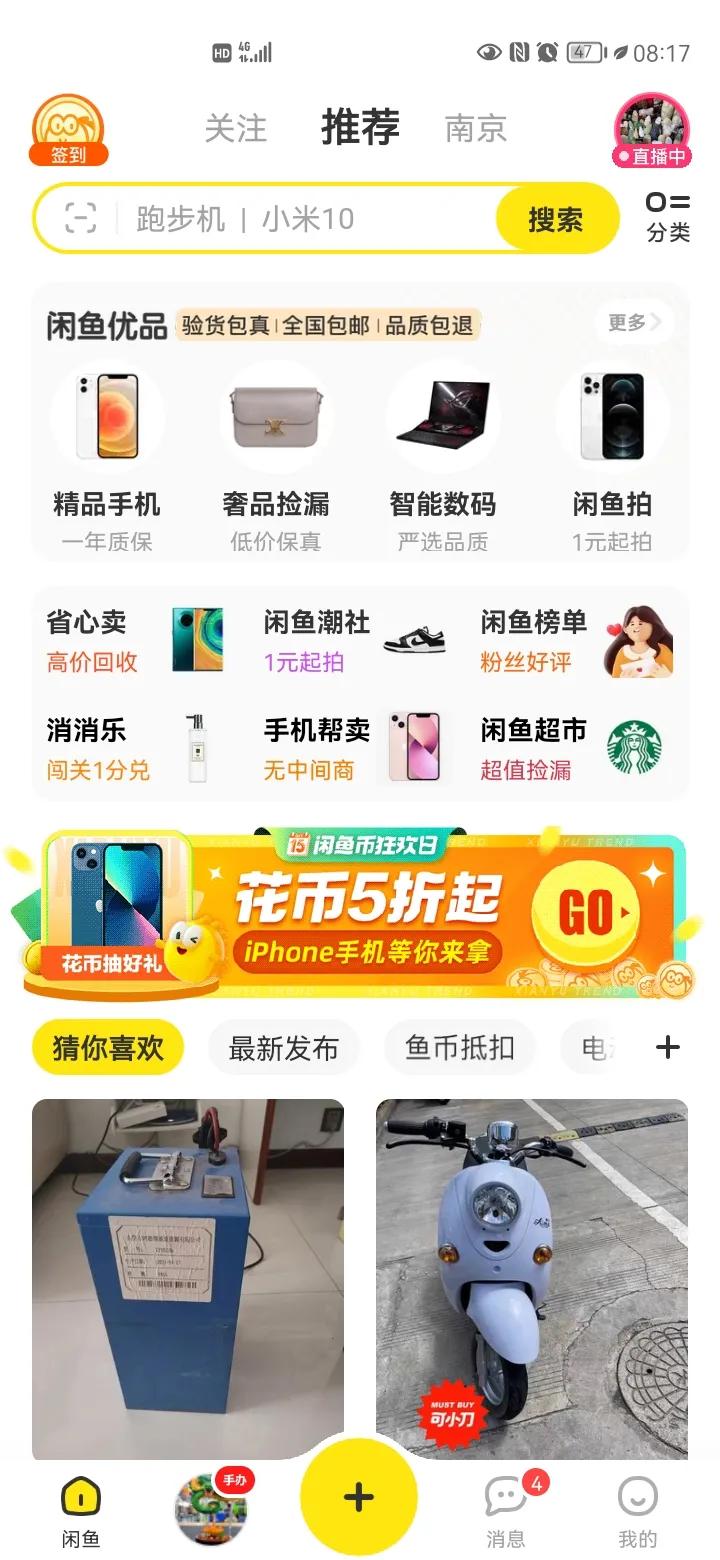Tap the 闲鱼超市 supermarket icon

pos(636,747)
